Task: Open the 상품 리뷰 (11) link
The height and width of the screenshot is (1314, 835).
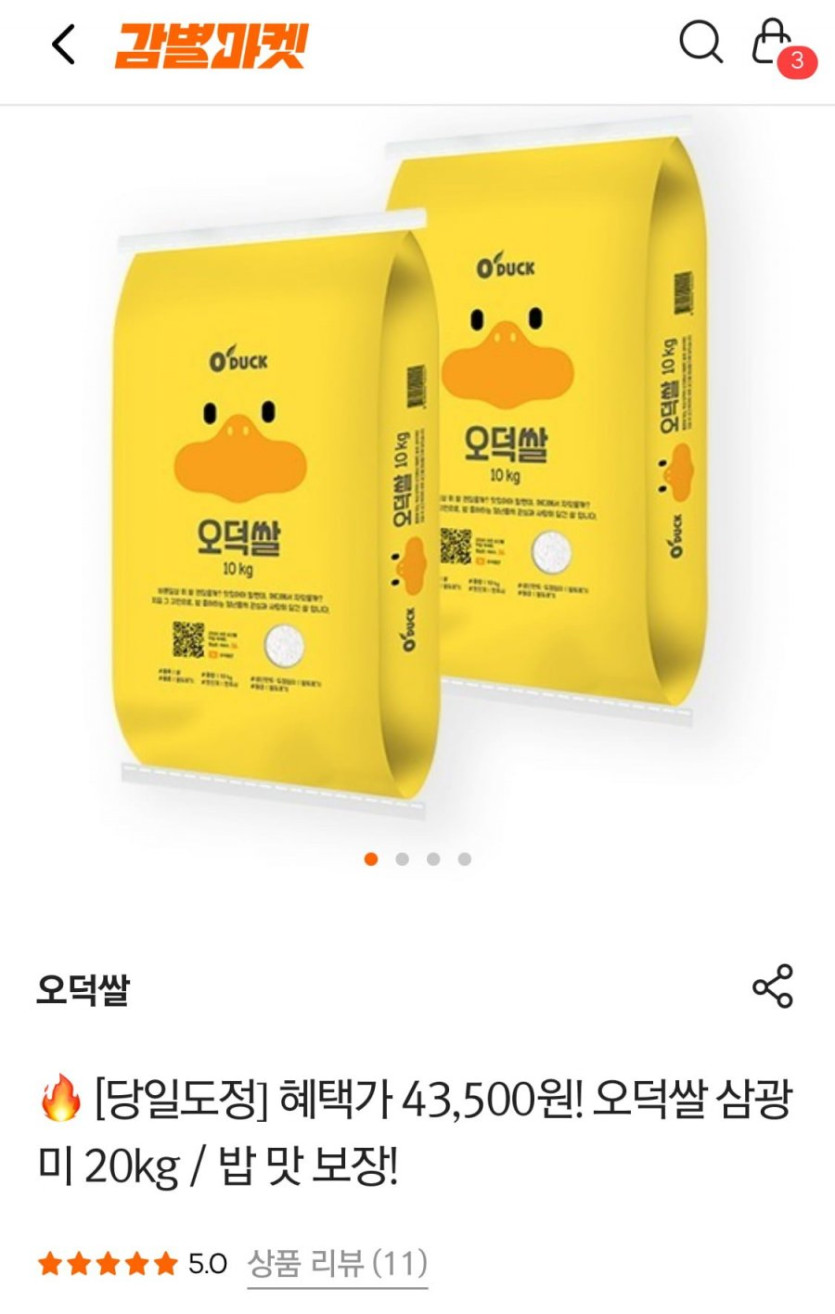Action: (x=337, y=1263)
